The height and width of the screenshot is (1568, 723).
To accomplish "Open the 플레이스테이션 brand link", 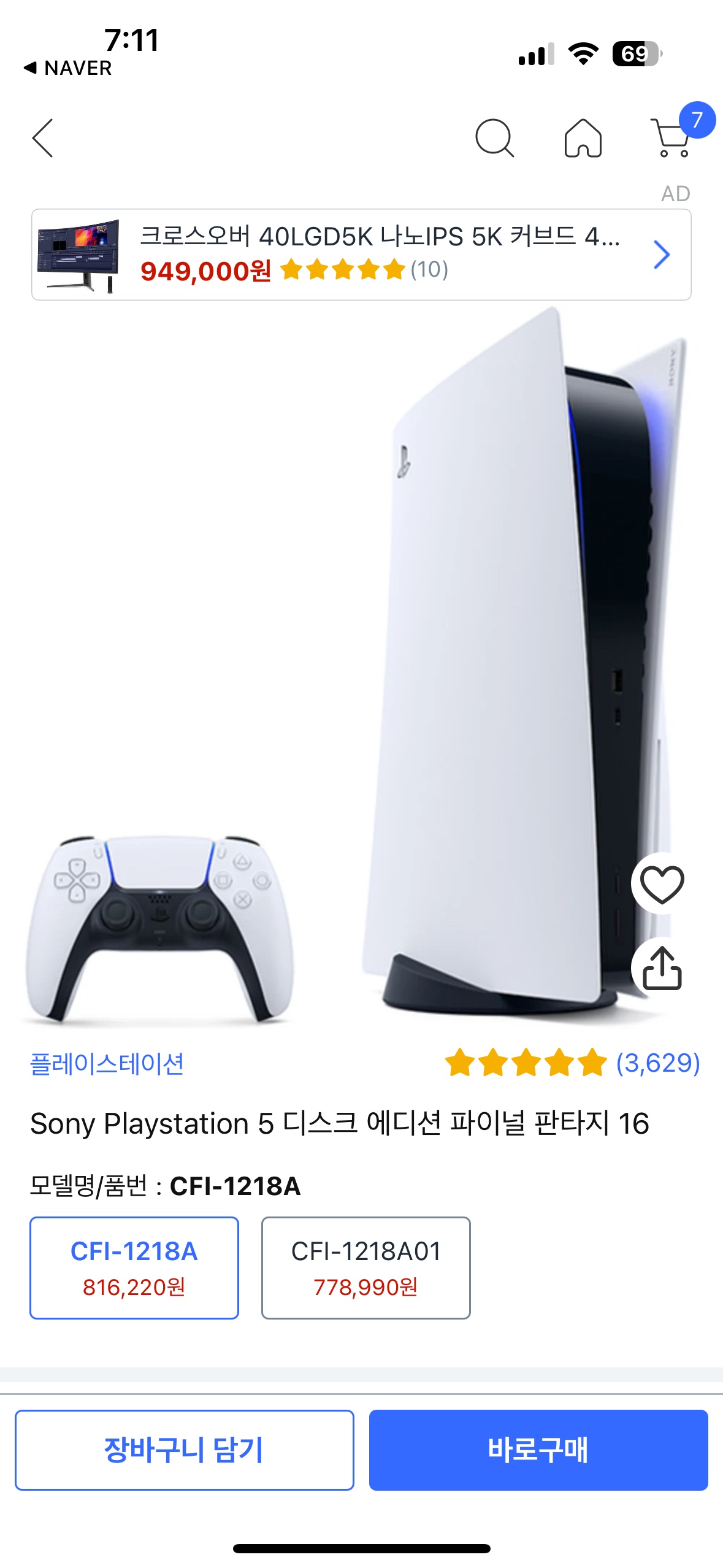I will tap(107, 1063).
